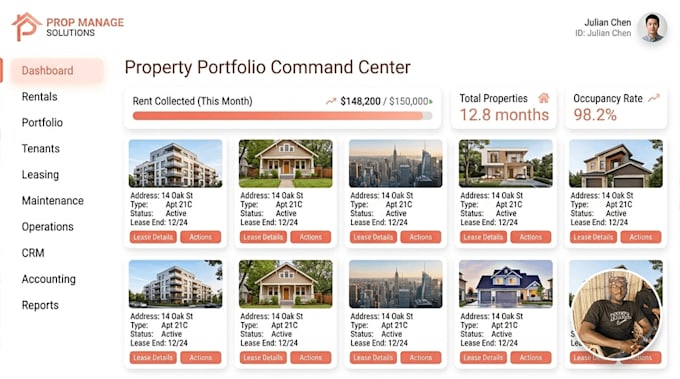The width and height of the screenshot is (680, 379).
Task: Open Julian Chen's profile avatar
Action: coord(652,27)
